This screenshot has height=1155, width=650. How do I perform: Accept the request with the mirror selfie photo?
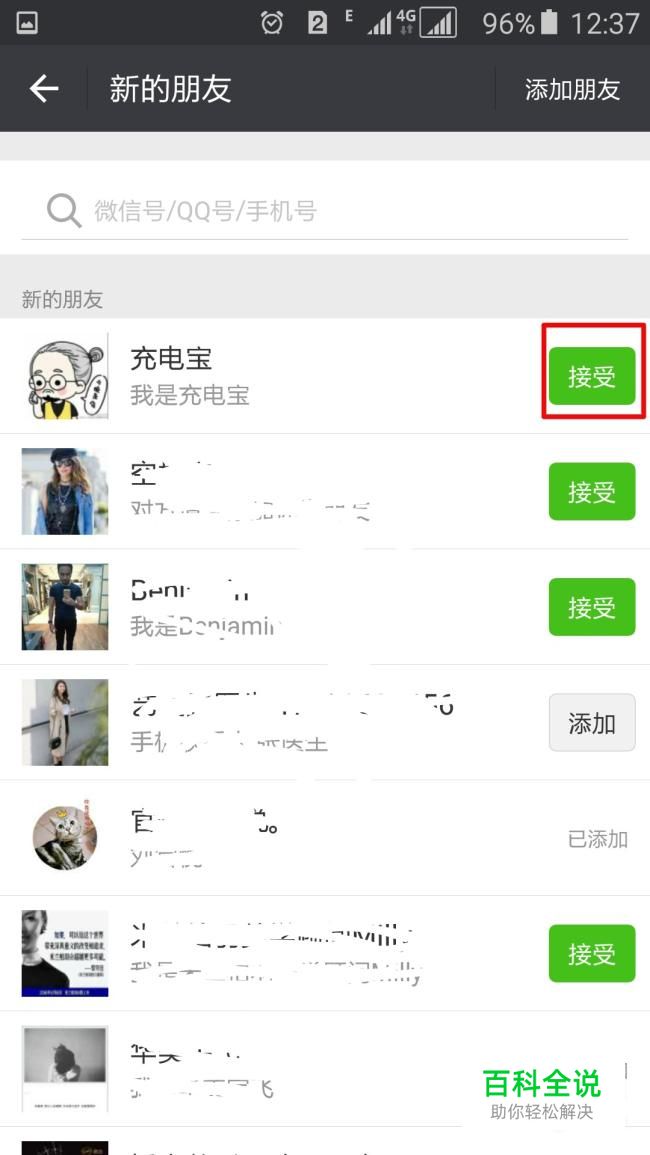pos(592,607)
